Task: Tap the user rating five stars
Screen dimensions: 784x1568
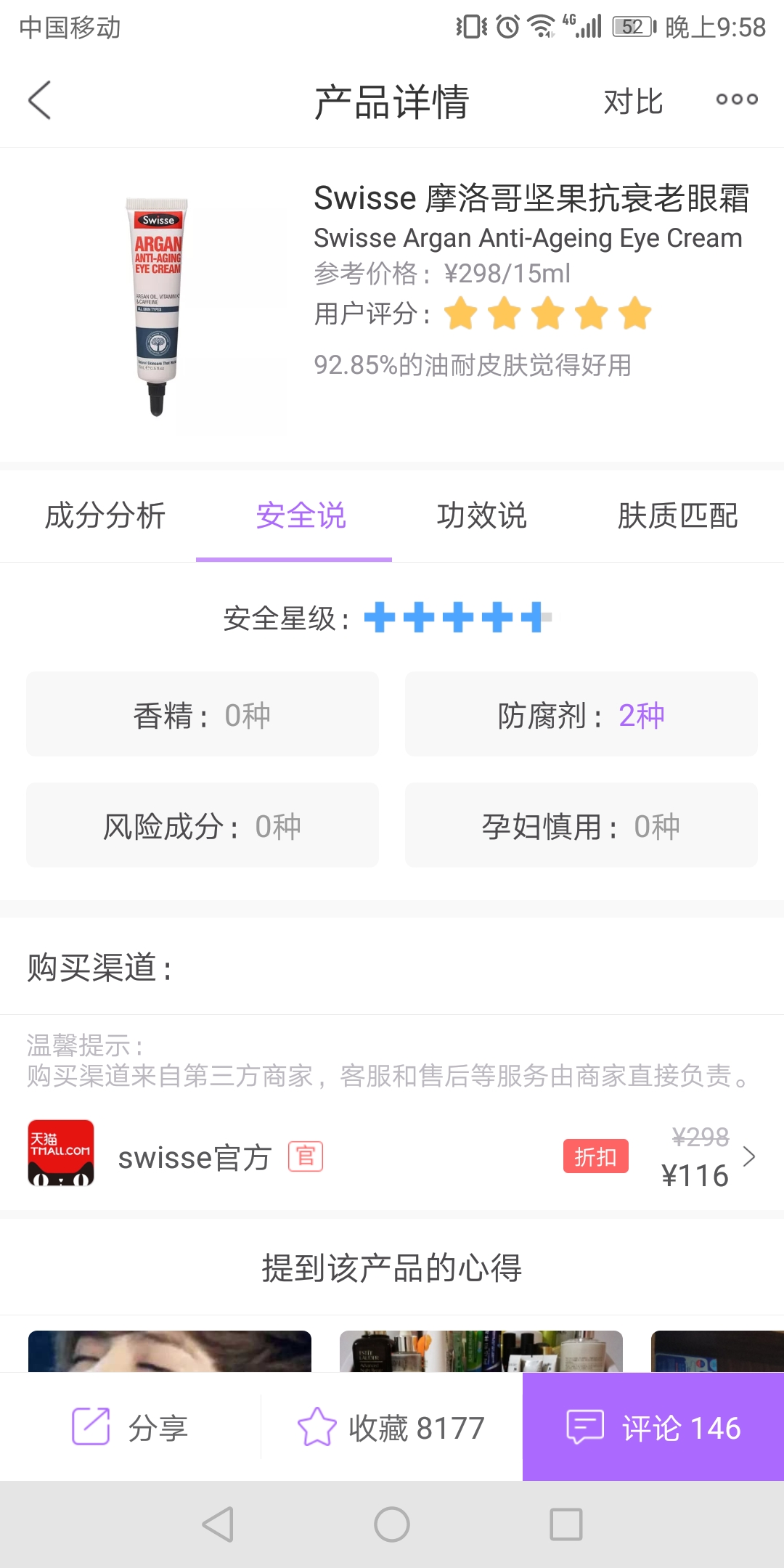Action: click(x=548, y=313)
